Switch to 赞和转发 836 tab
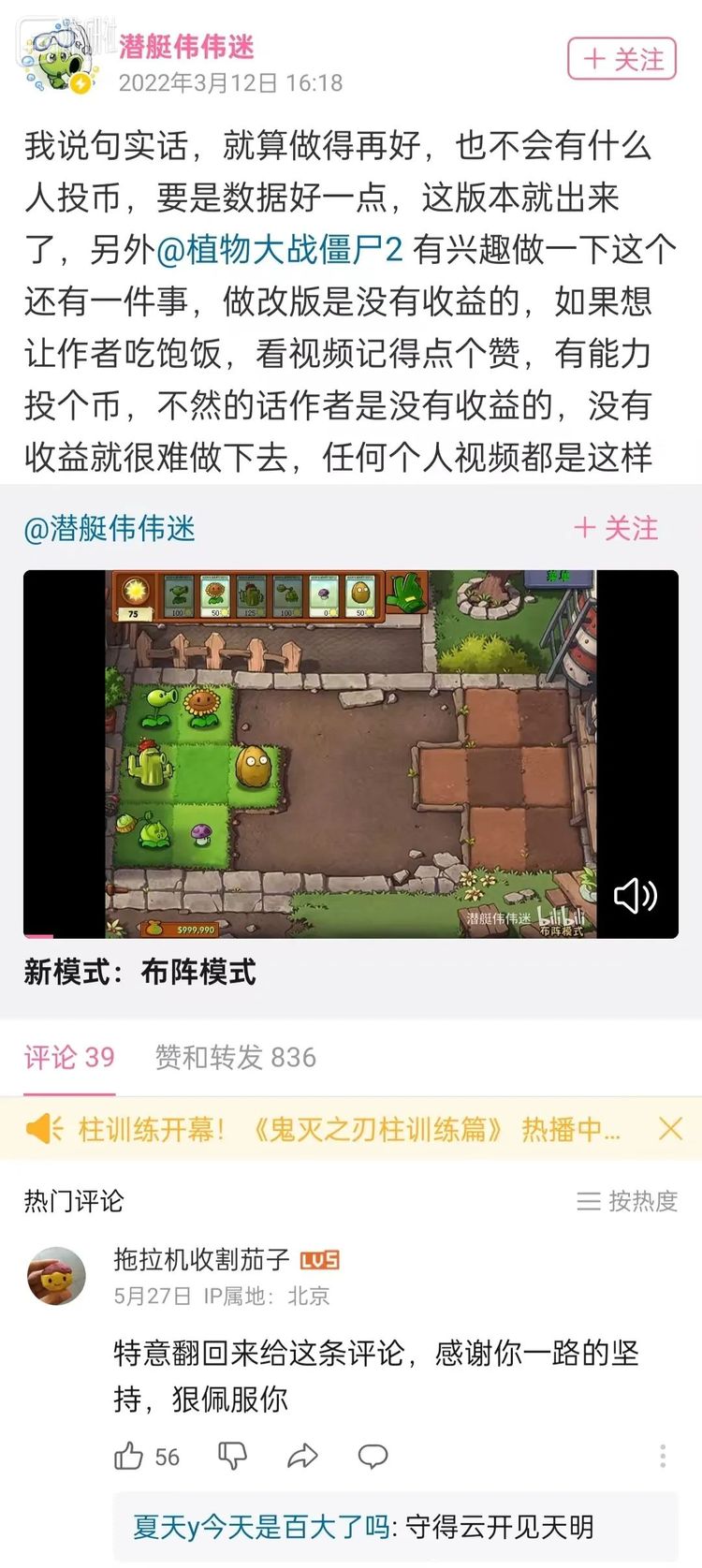Viewport: 702px width, 1568px height. coord(235,1058)
